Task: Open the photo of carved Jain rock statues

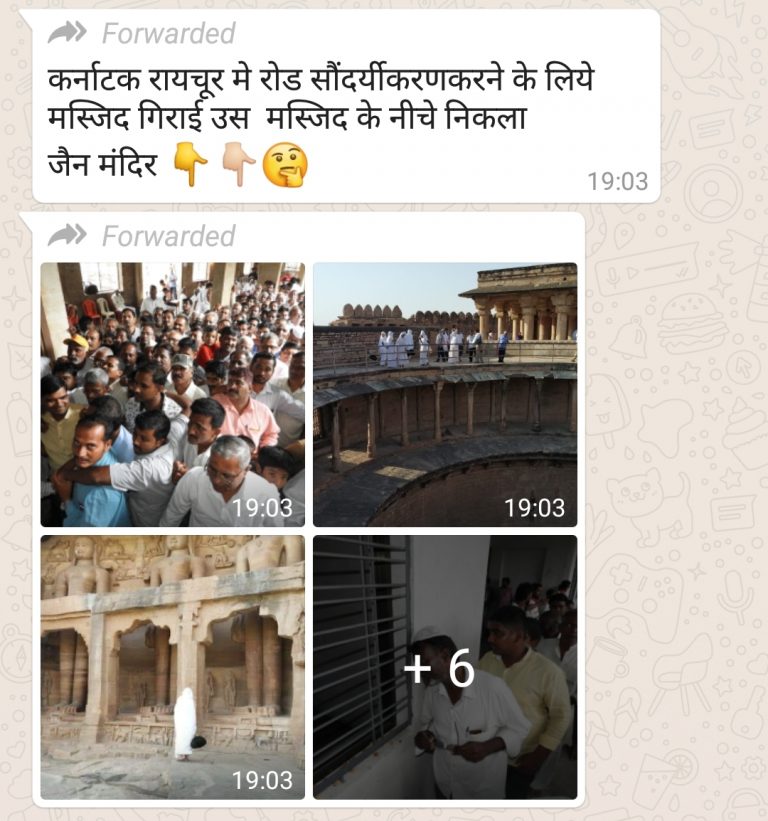Action: tap(172, 666)
